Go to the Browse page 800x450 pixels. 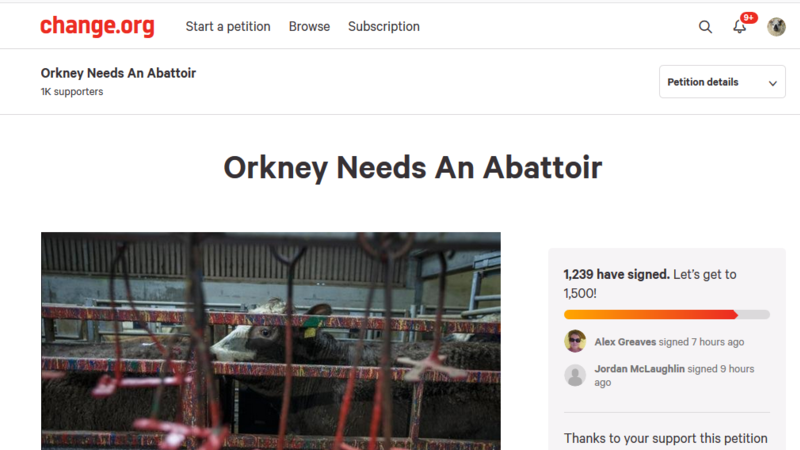point(309,27)
